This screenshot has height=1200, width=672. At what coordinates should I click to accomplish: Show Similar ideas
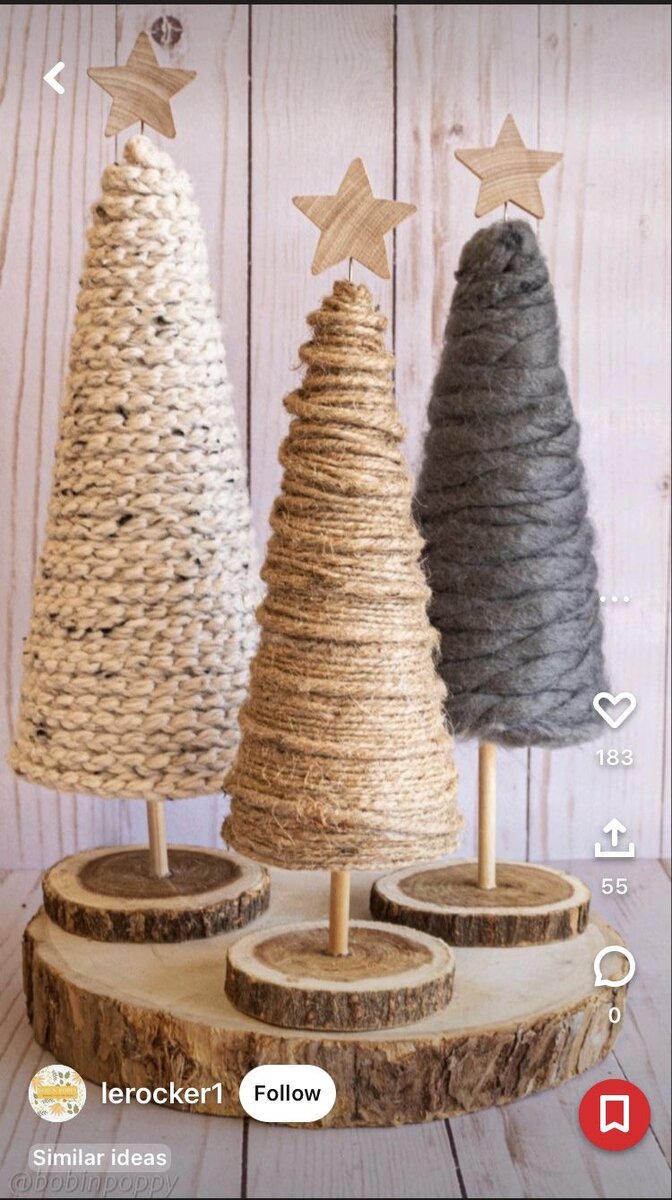point(99,1158)
